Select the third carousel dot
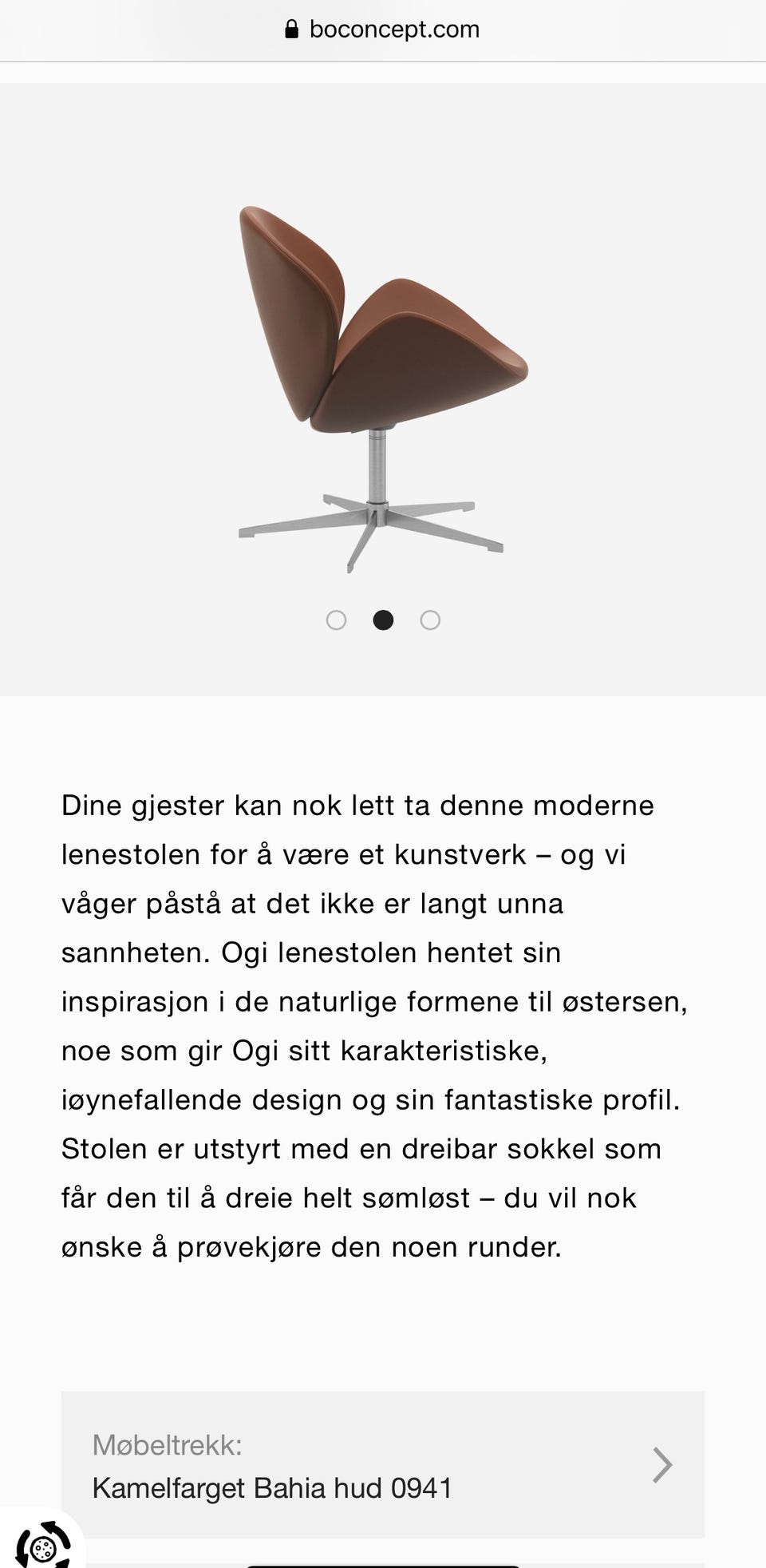The height and width of the screenshot is (1568, 766). (430, 620)
